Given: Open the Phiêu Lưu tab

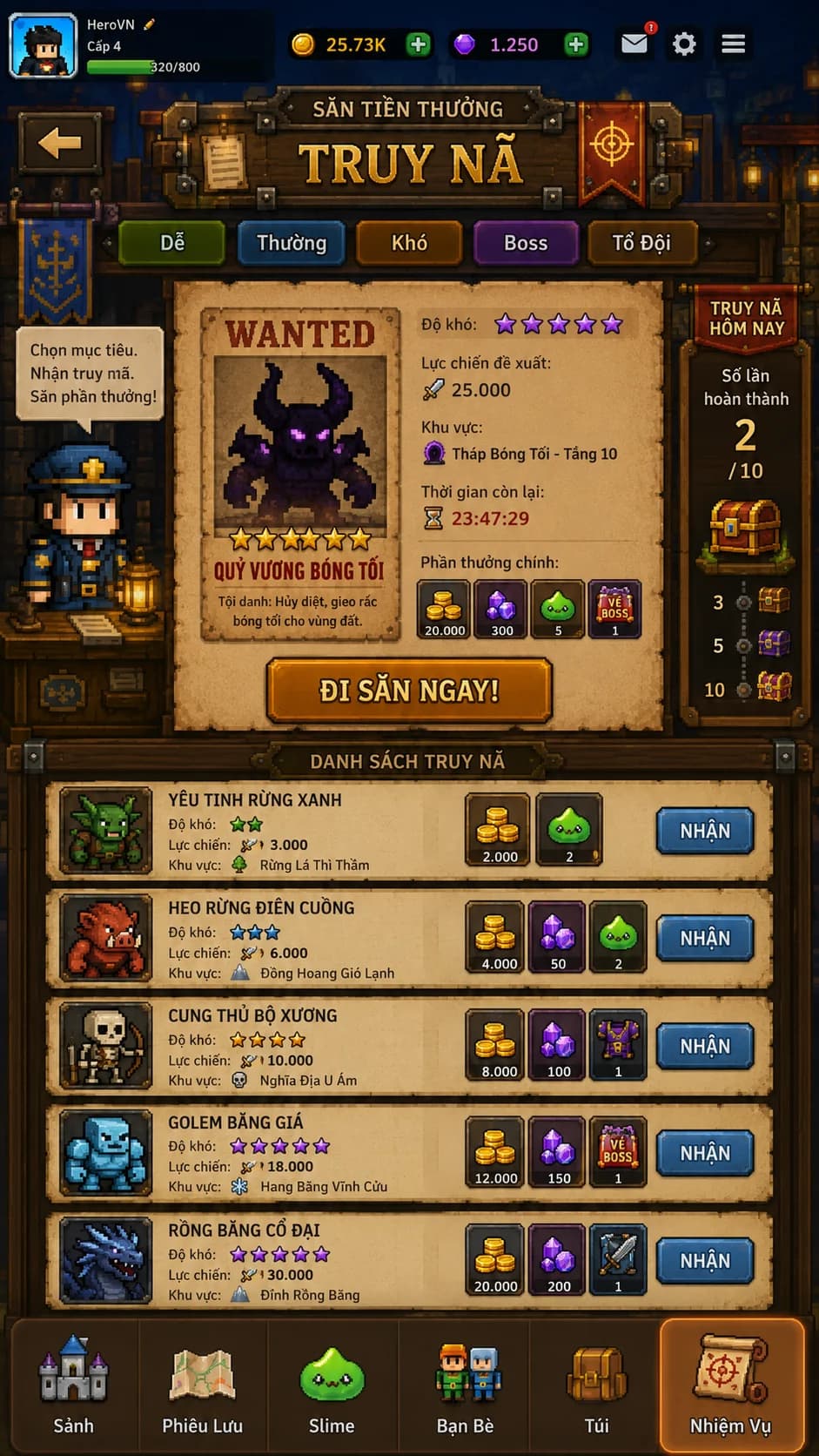Looking at the screenshot, I should [202, 1386].
